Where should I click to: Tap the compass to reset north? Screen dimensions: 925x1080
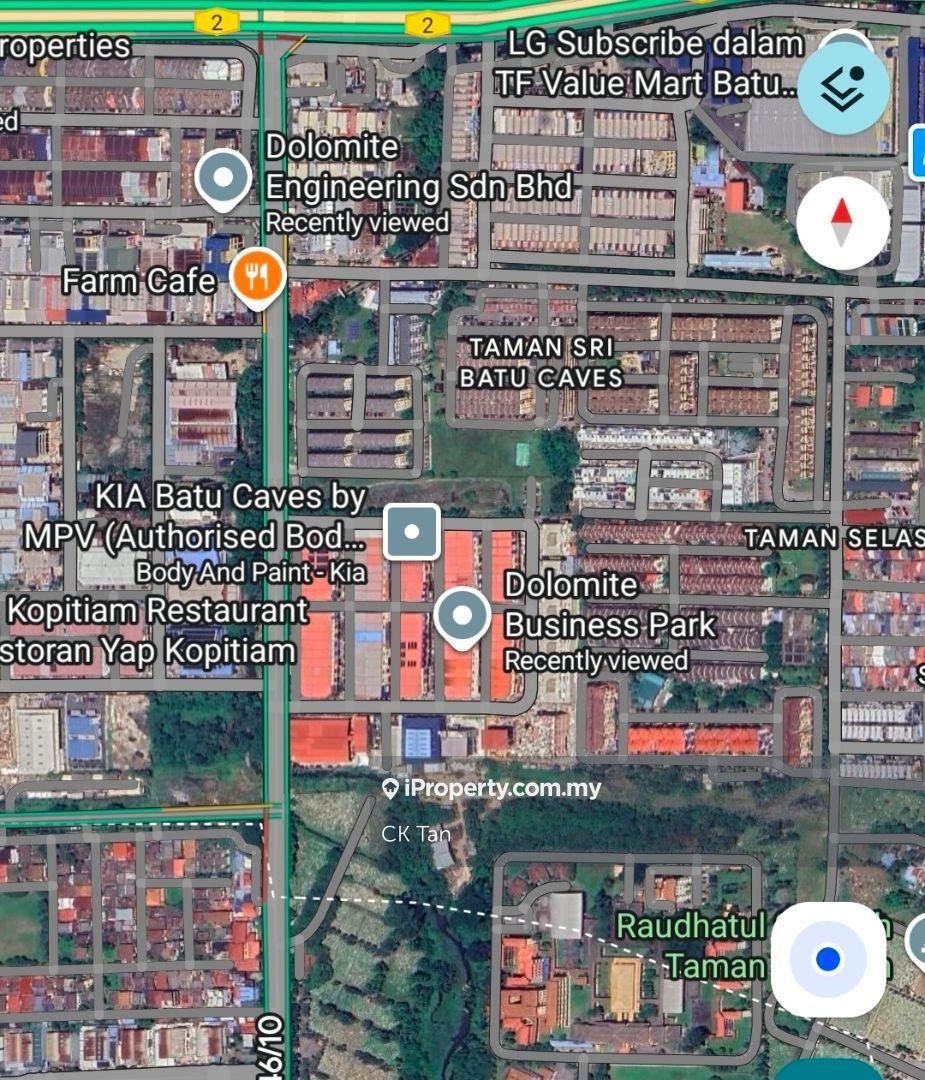[x=842, y=223]
